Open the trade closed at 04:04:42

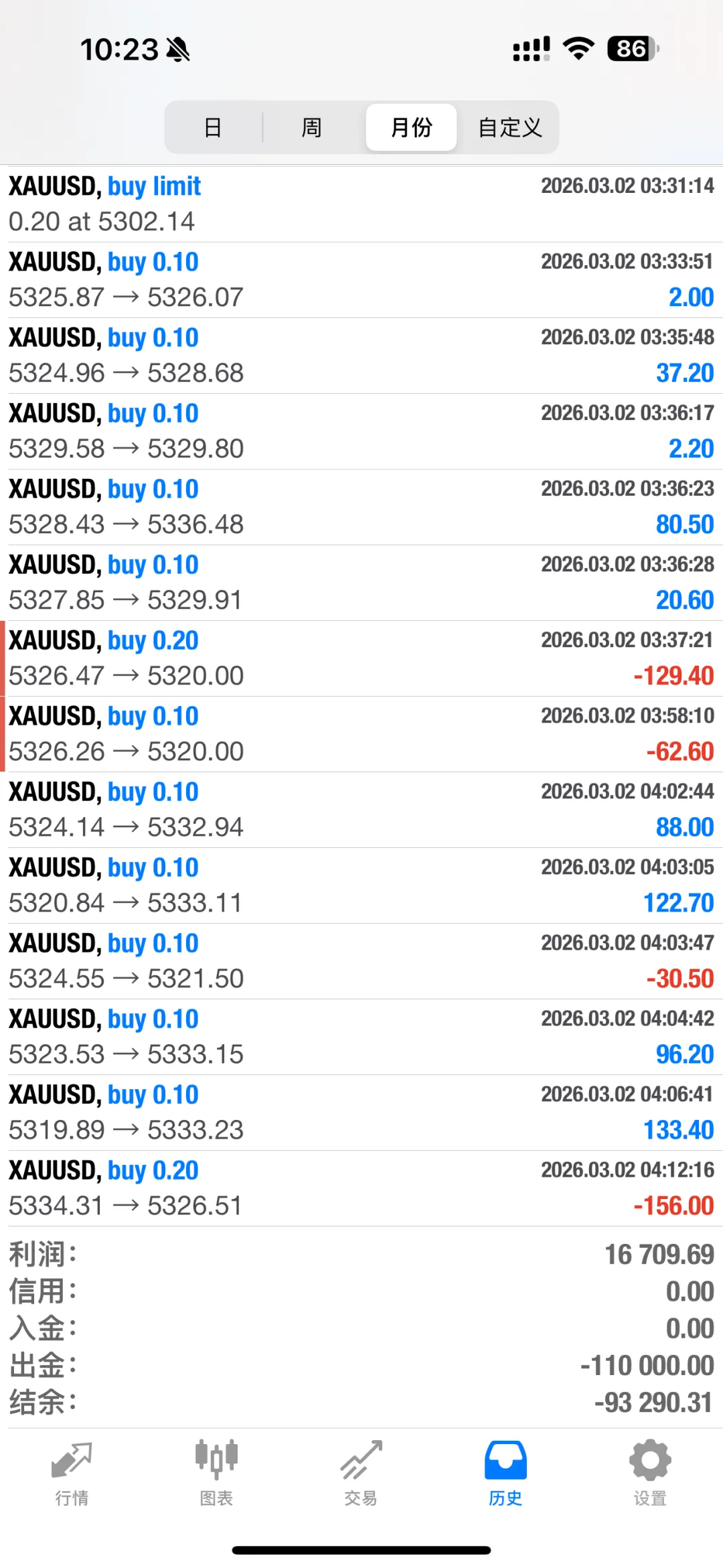(361, 1037)
